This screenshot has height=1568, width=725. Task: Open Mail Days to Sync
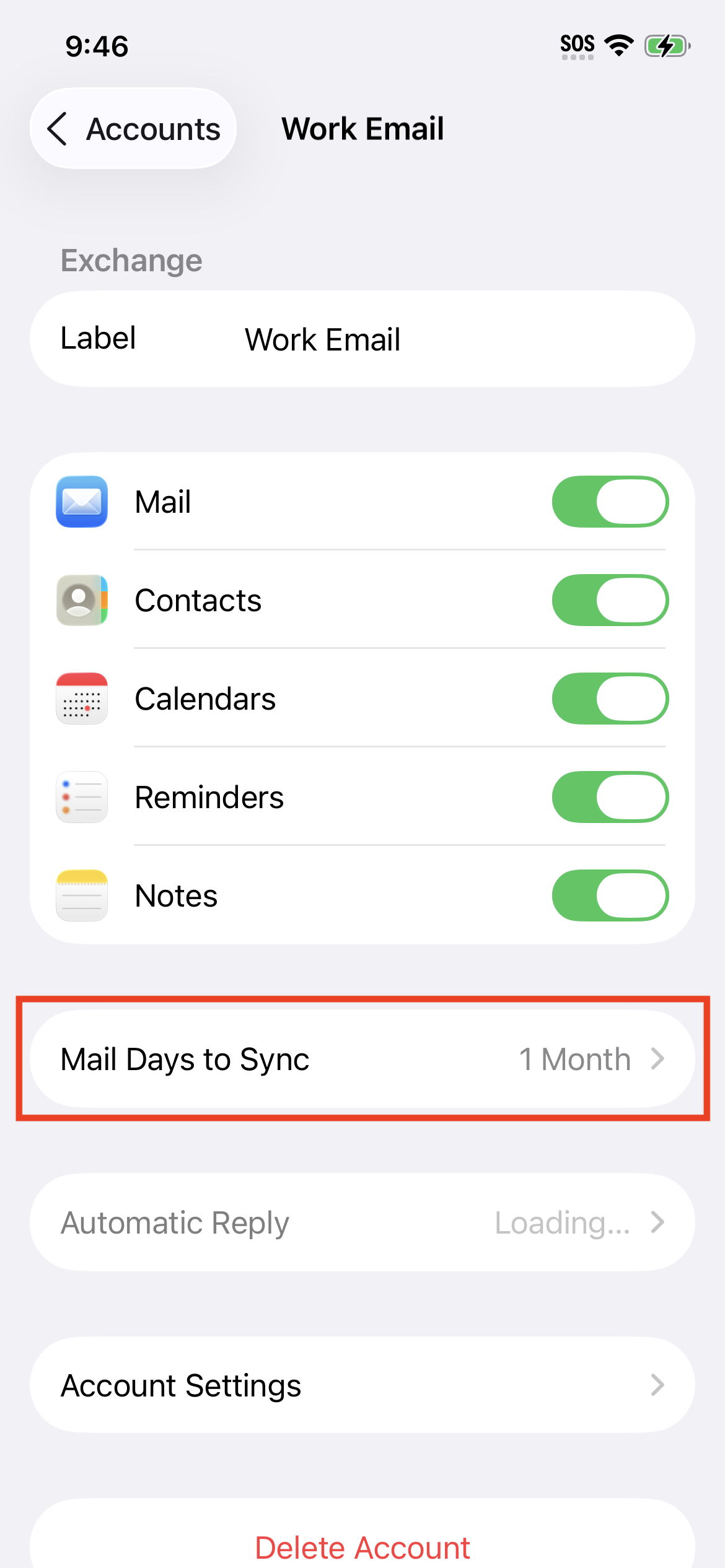pos(362,1059)
